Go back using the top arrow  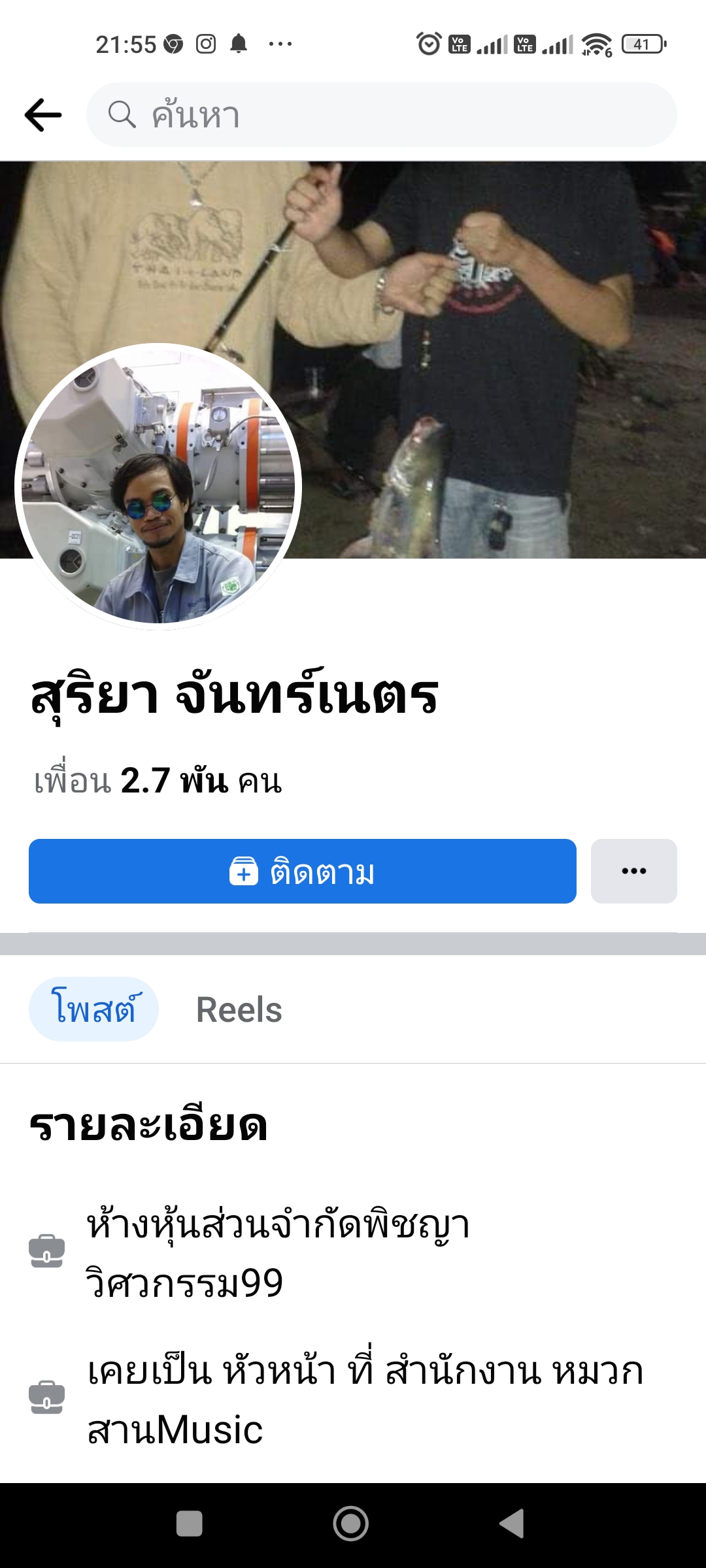pyautogui.click(x=43, y=115)
